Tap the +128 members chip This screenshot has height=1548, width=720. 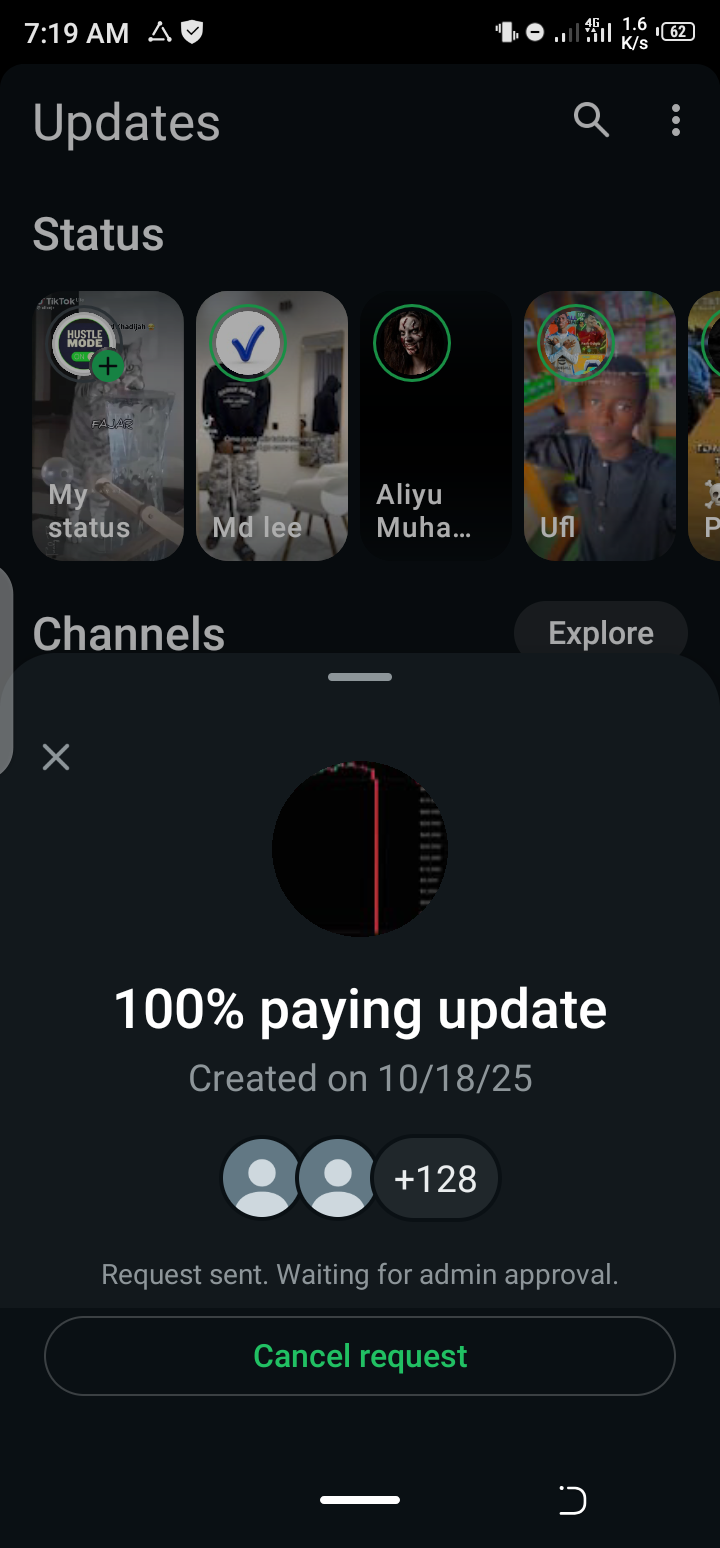tap(435, 1179)
